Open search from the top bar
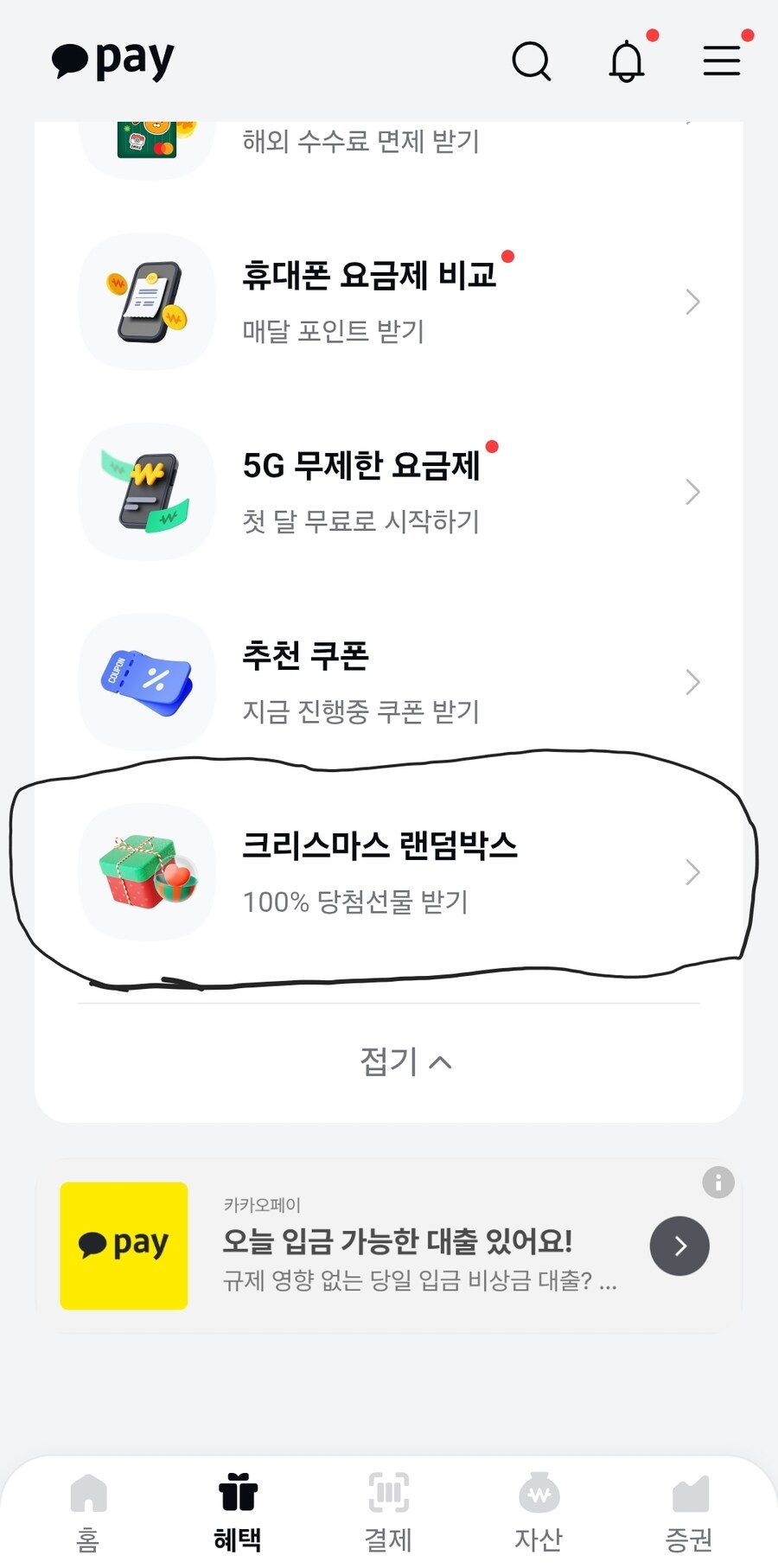The height and width of the screenshot is (1568, 778). coord(532,61)
